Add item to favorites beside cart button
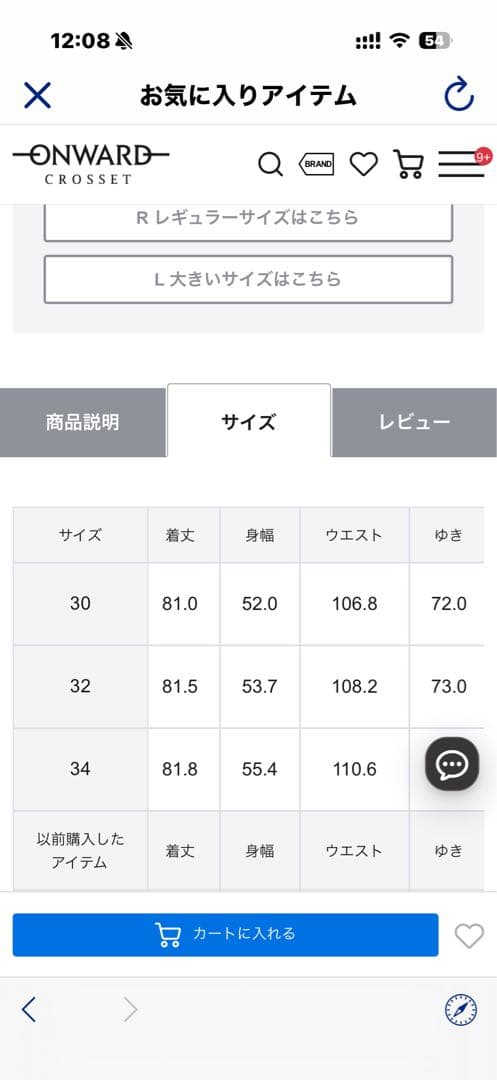The width and height of the screenshot is (497, 1080). (x=469, y=936)
